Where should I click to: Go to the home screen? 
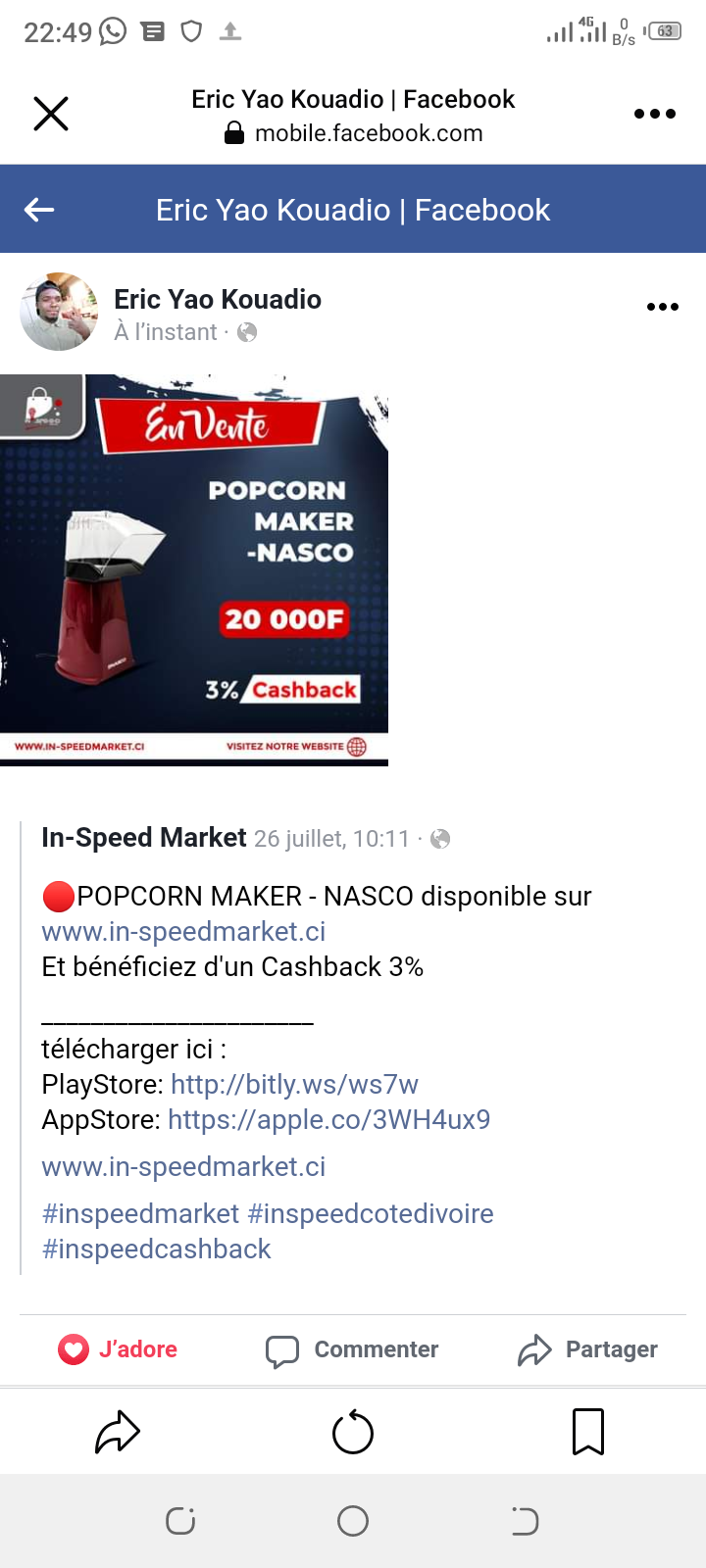[x=353, y=1521]
